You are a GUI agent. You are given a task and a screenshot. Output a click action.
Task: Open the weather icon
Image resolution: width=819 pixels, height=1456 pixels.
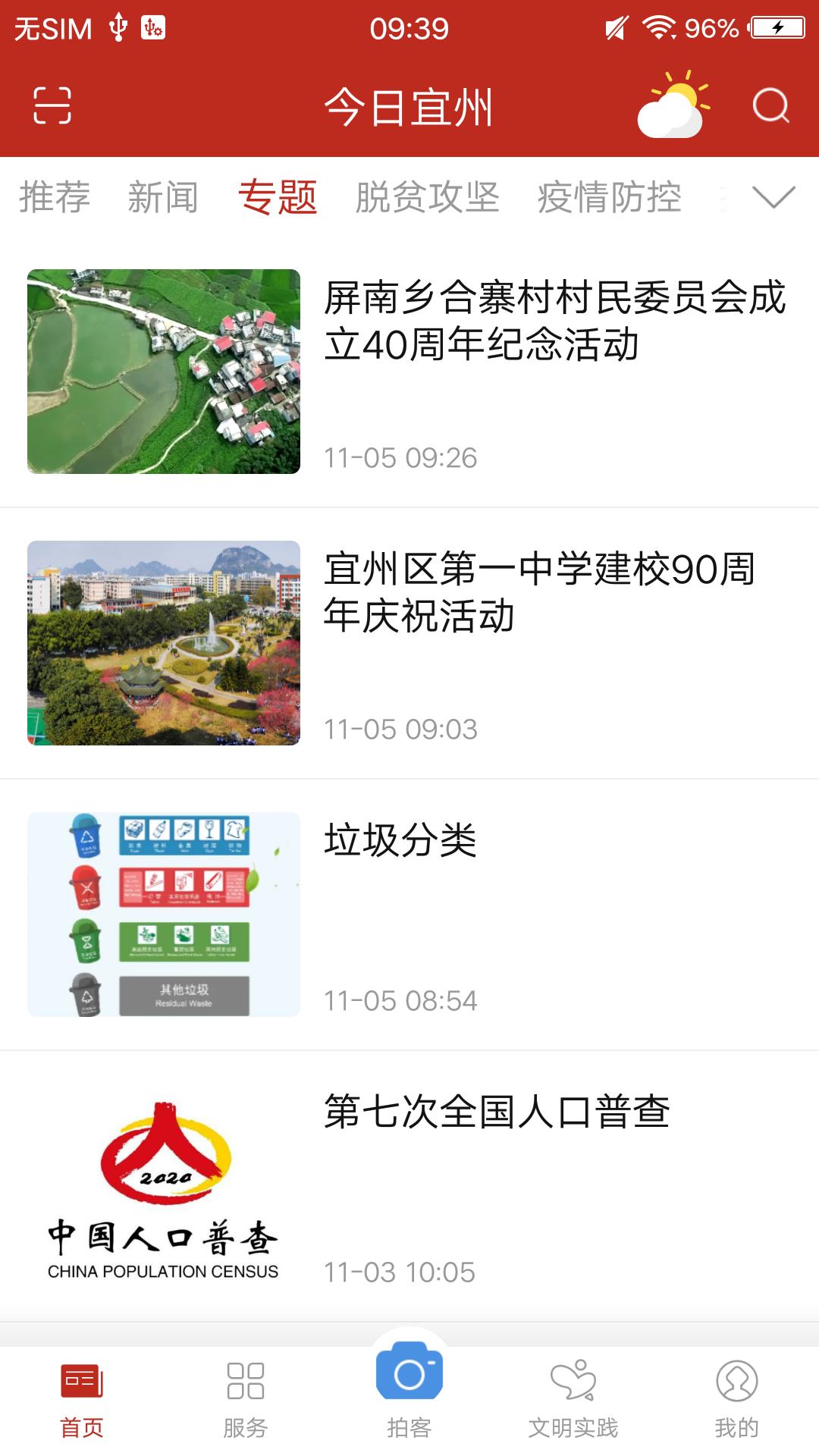pyautogui.click(x=673, y=105)
